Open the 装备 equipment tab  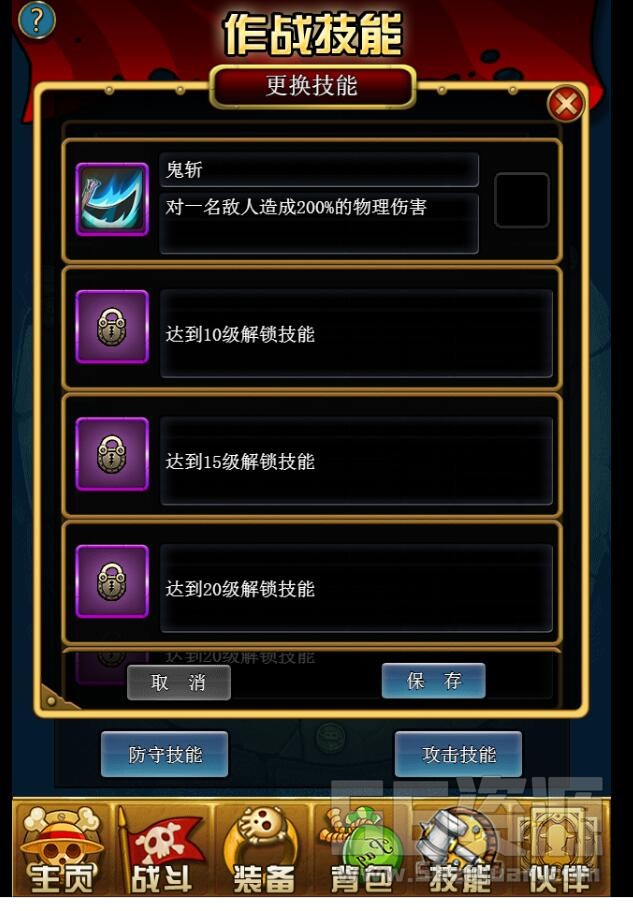[x=263, y=852]
